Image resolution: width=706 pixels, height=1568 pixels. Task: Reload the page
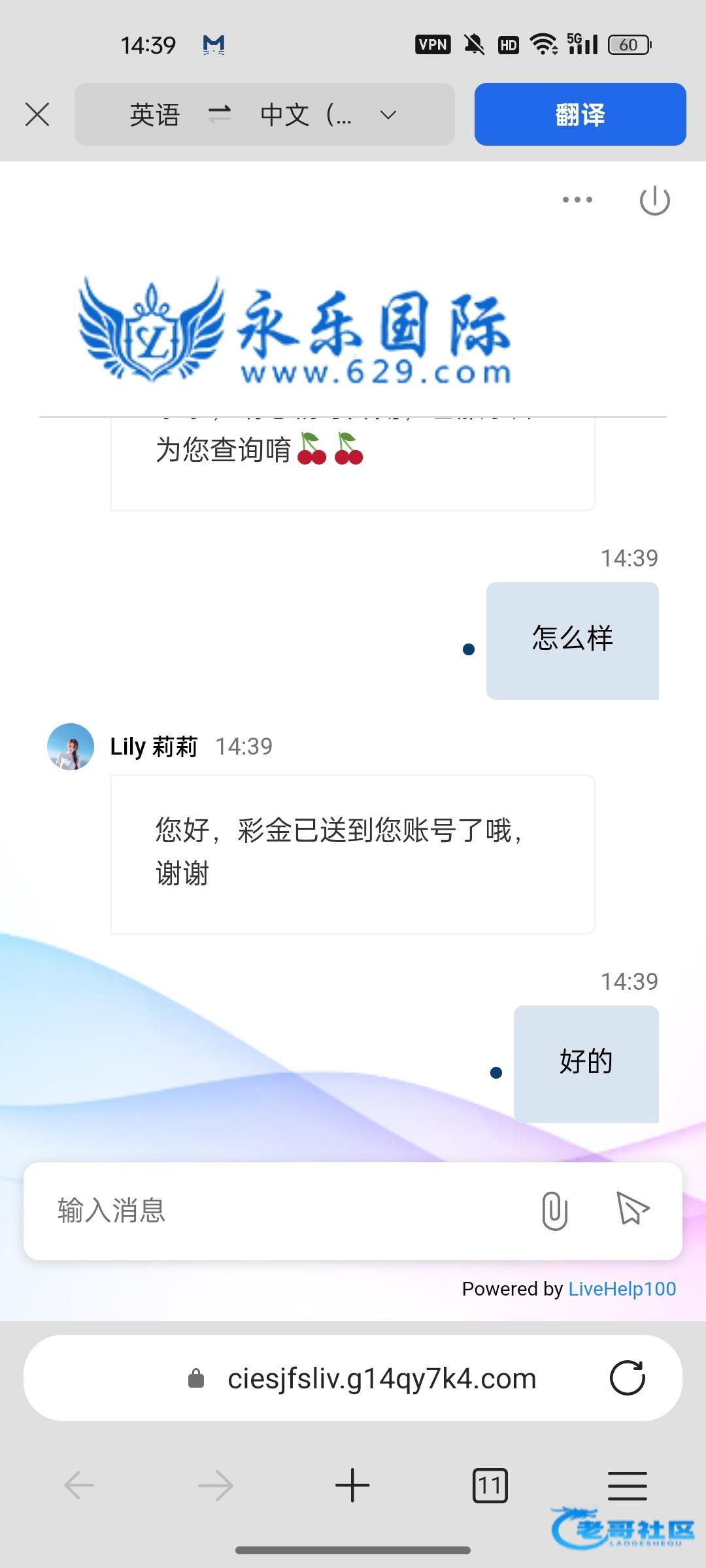click(627, 1378)
